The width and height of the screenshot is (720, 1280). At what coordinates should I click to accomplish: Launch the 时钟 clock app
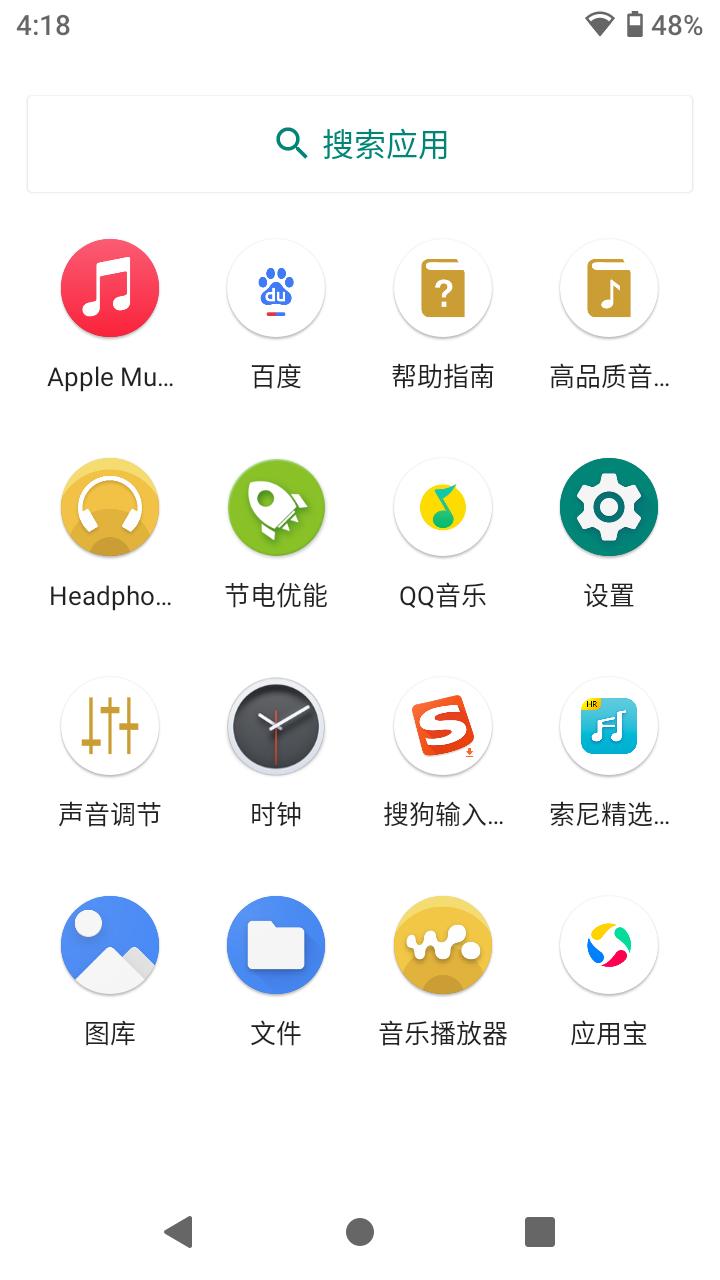pos(276,726)
